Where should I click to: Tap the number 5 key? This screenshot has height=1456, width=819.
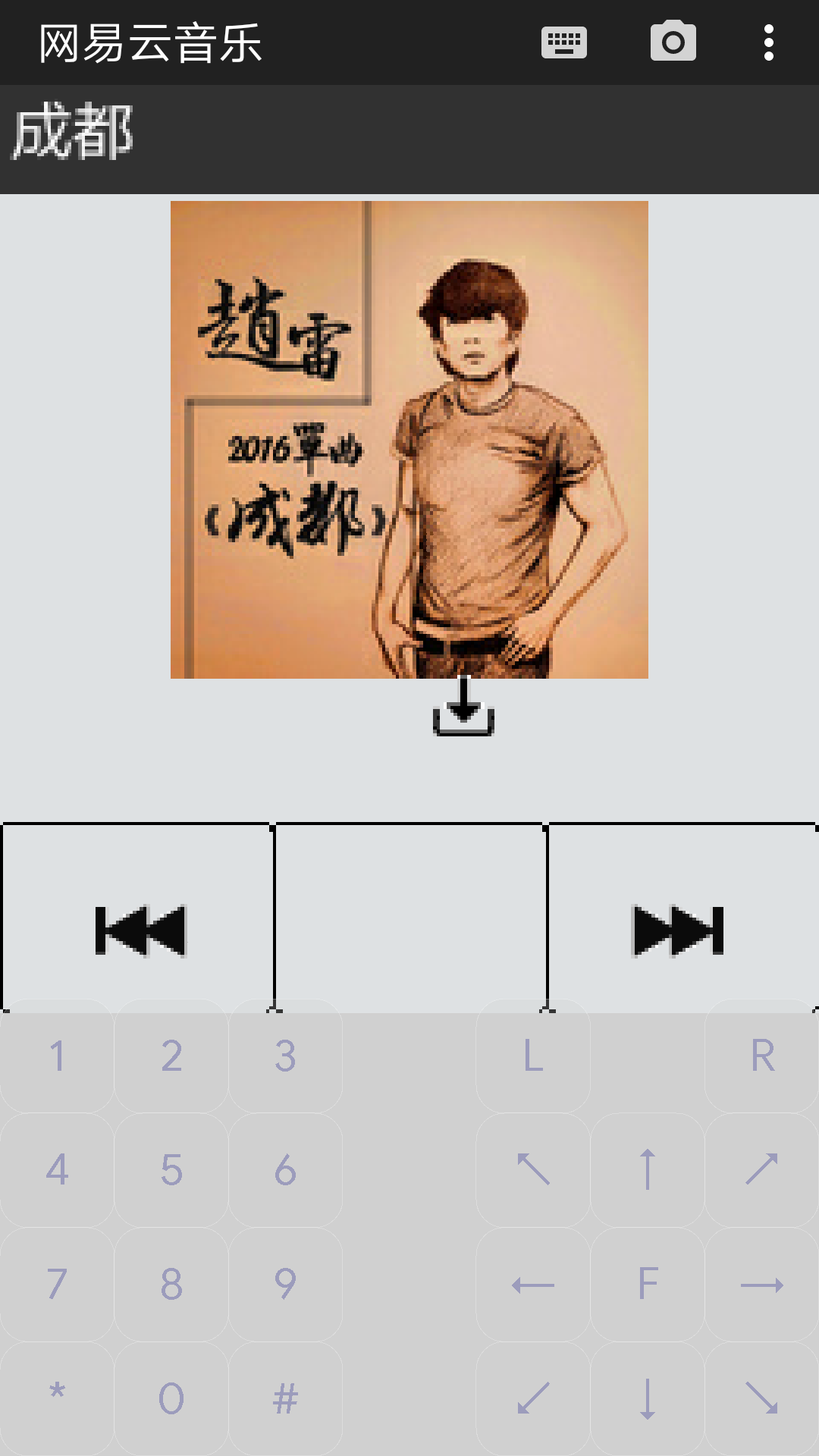[171, 1170]
